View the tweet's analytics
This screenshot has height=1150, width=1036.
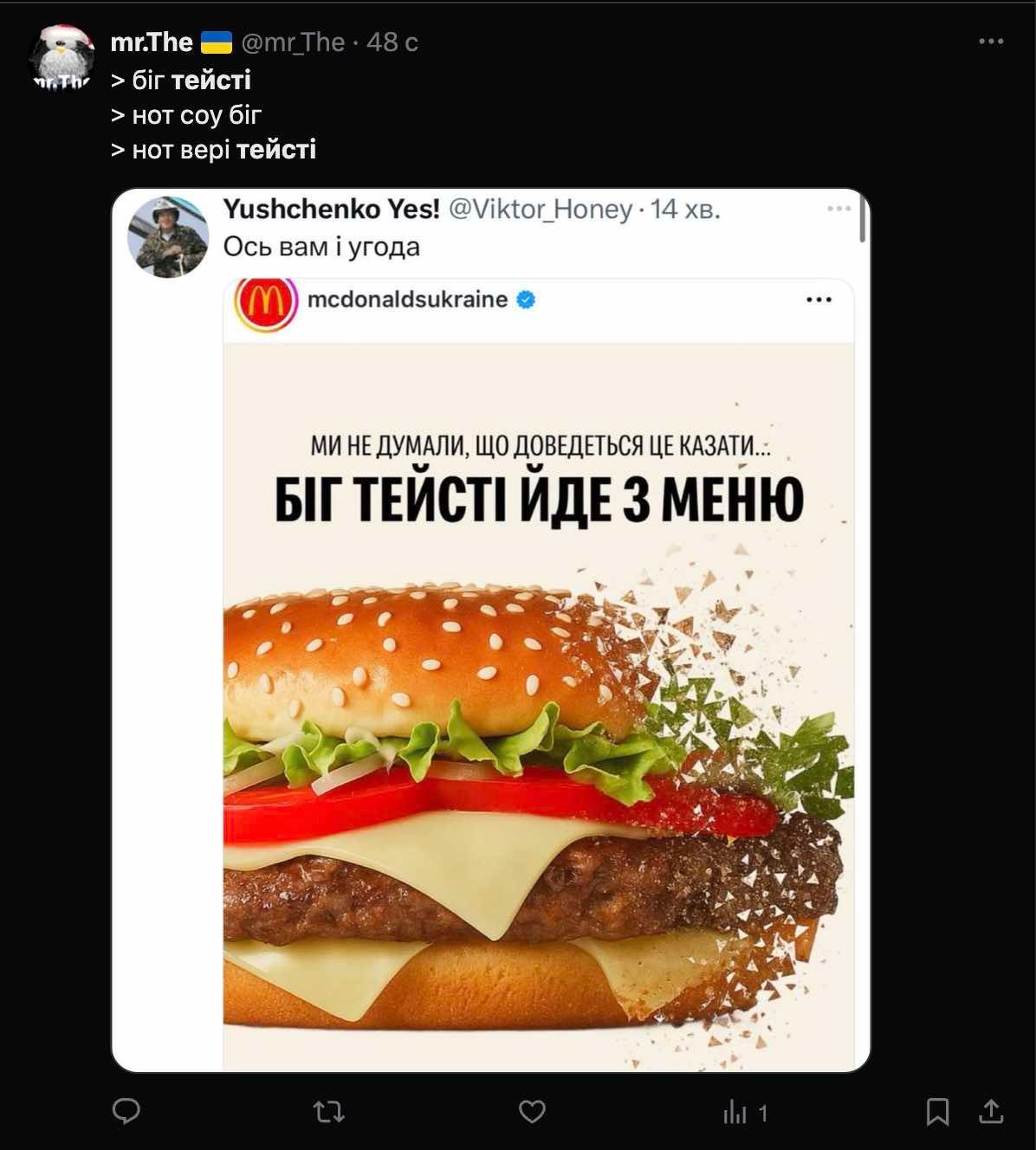(x=744, y=1113)
